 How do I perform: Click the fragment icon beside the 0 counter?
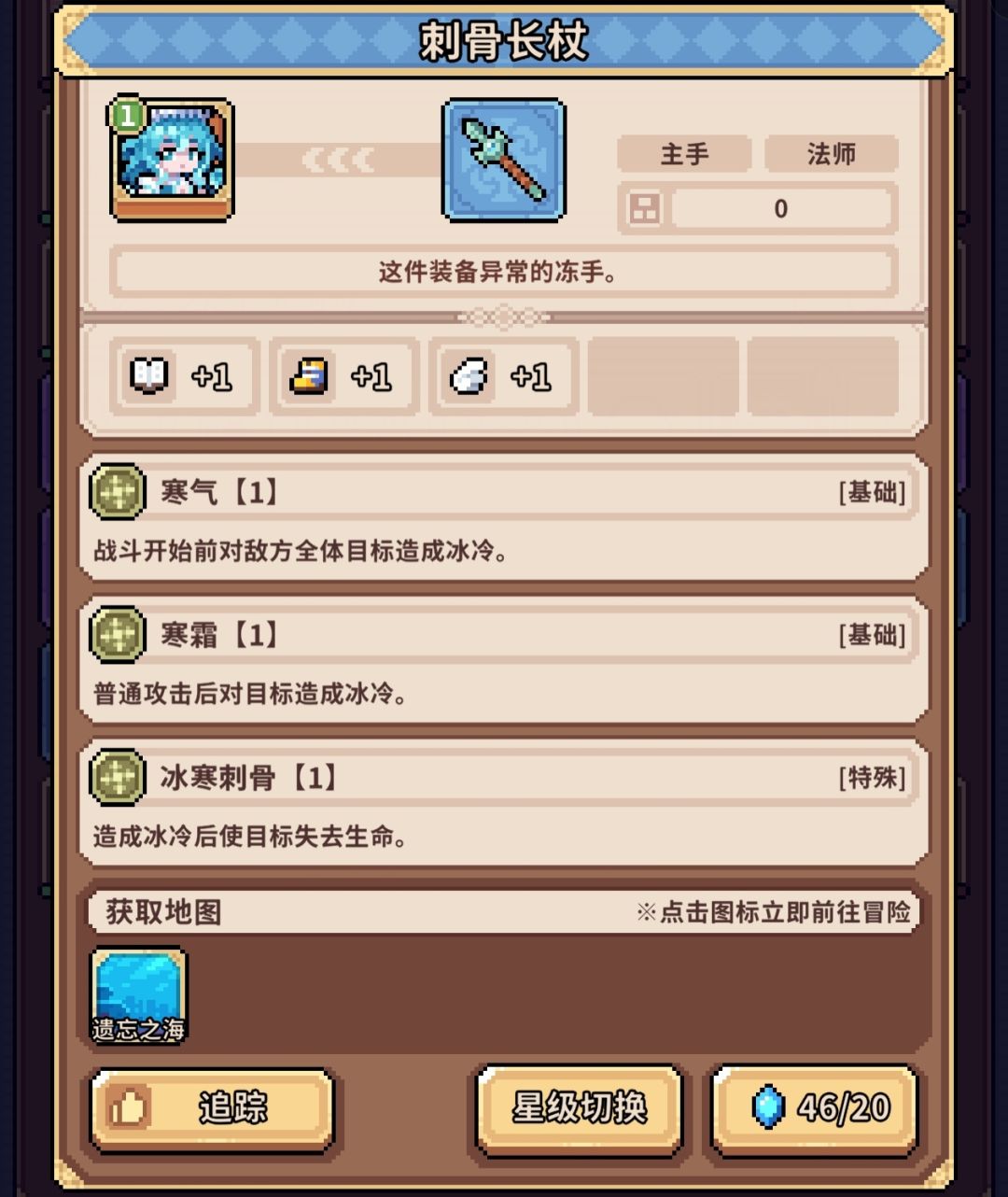646,209
